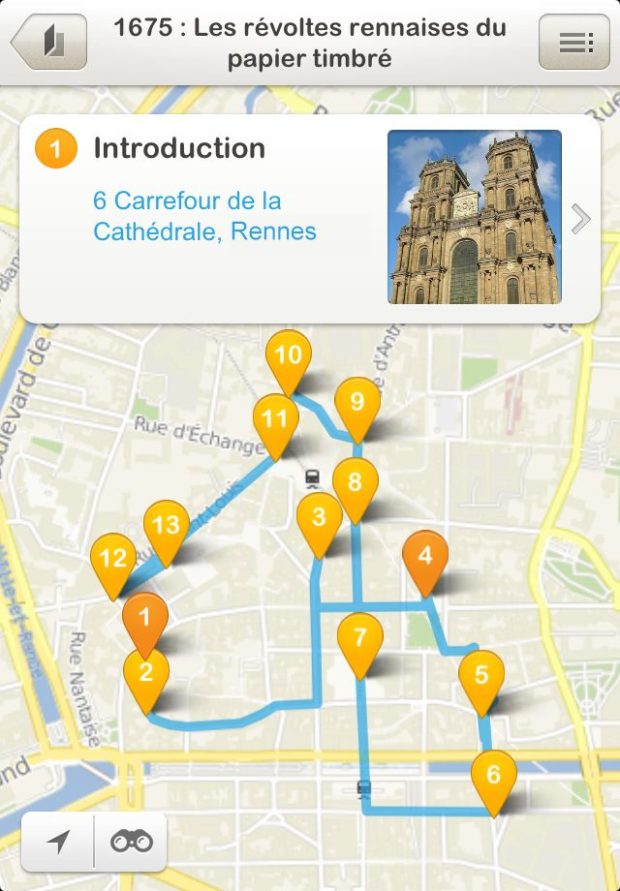Select map pin number 9
Screen dimensions: 620x891
357,403
